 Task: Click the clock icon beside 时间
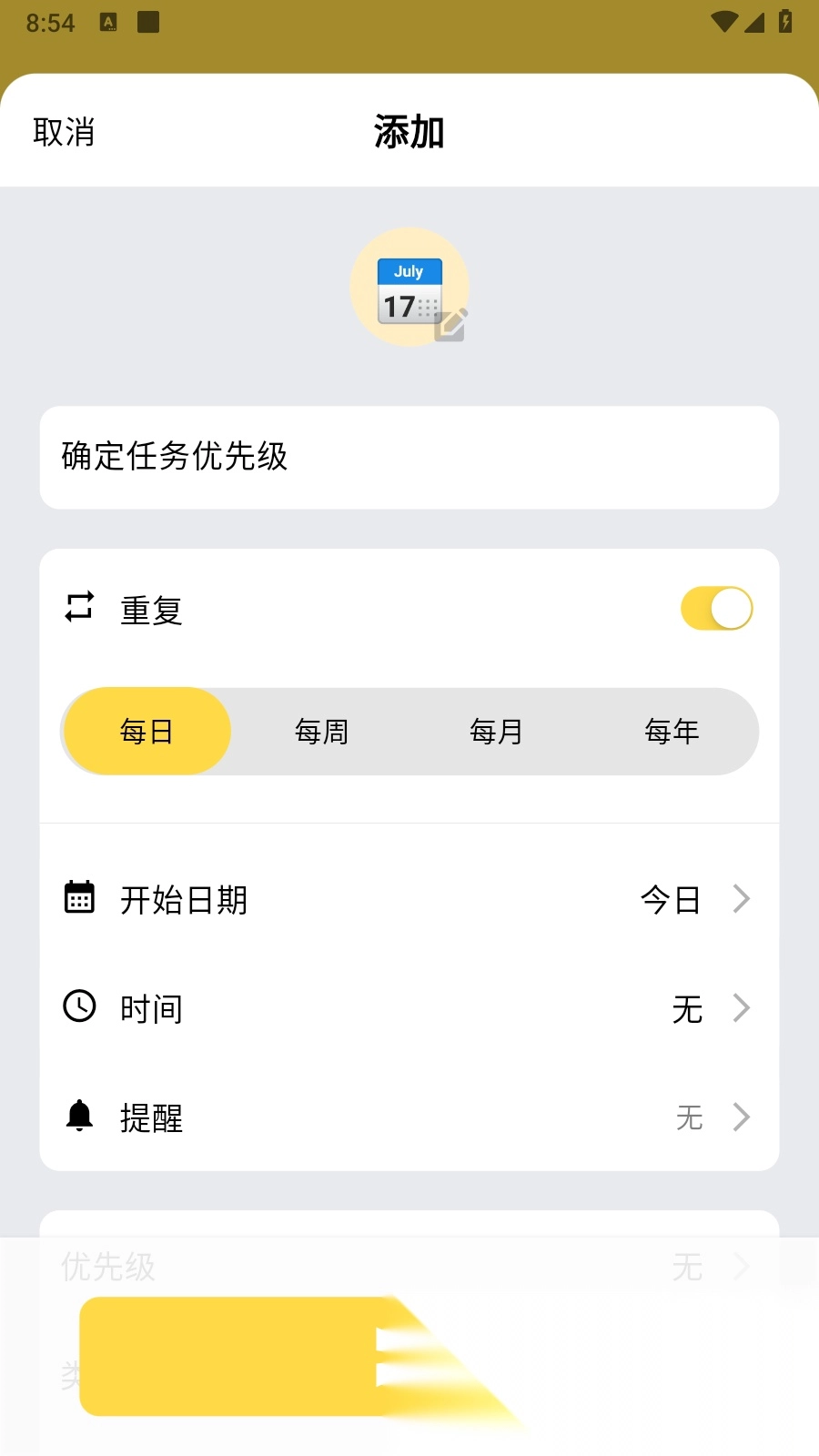point(79,1007)
